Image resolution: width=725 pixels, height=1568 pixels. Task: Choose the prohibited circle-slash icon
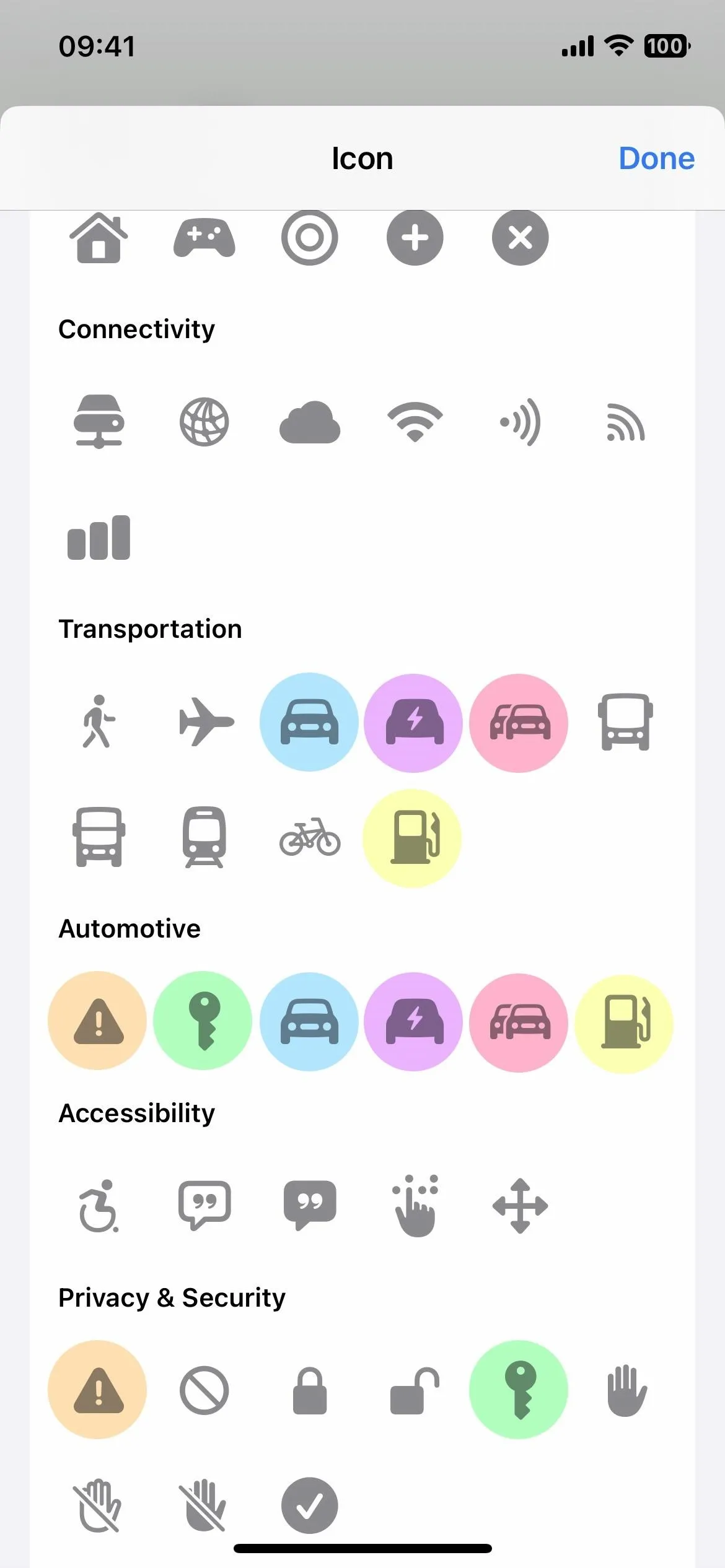coord(204,1391)
